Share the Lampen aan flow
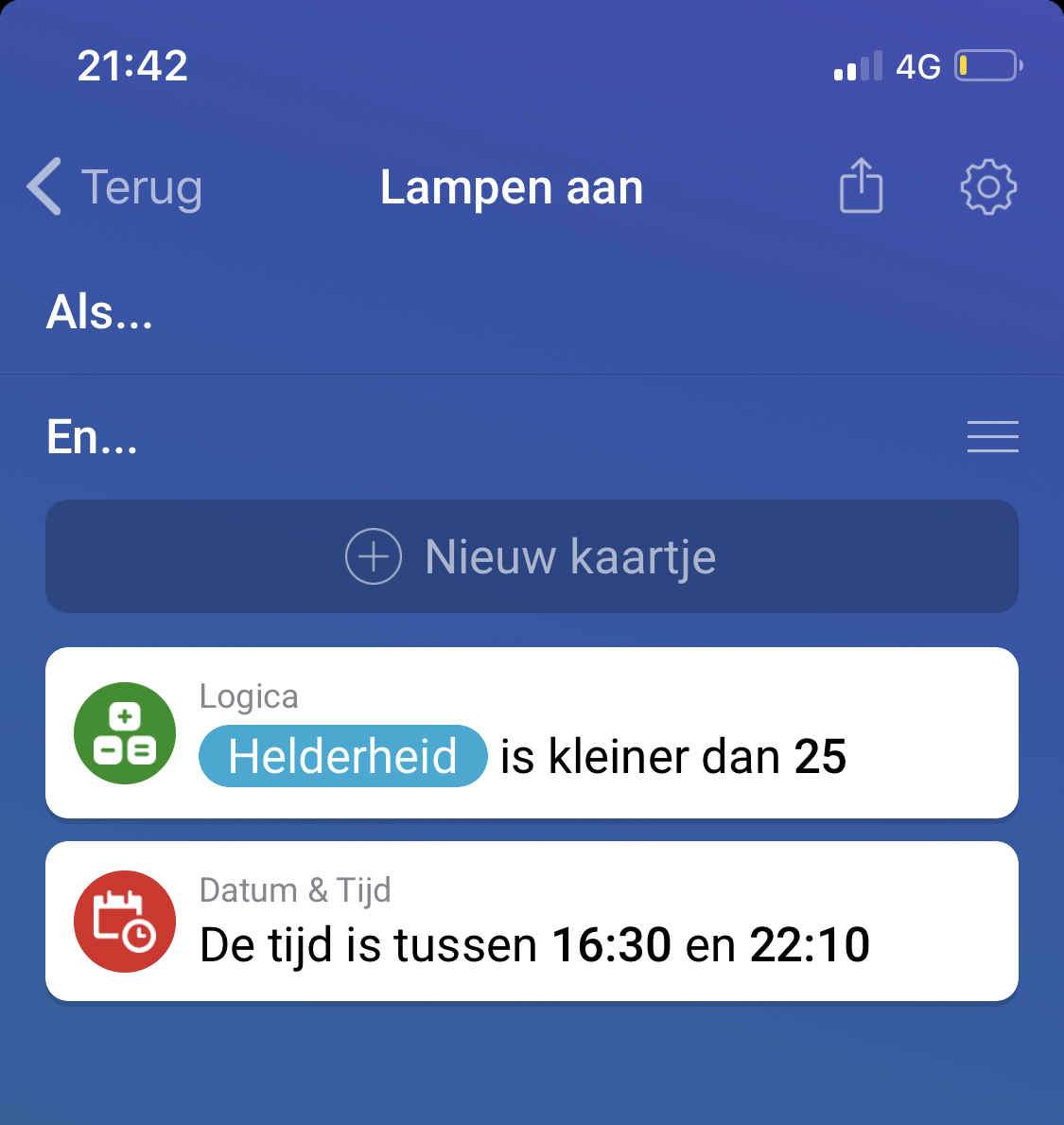The width and height of the screenshot is (1064, 1125). coord(861,186)
